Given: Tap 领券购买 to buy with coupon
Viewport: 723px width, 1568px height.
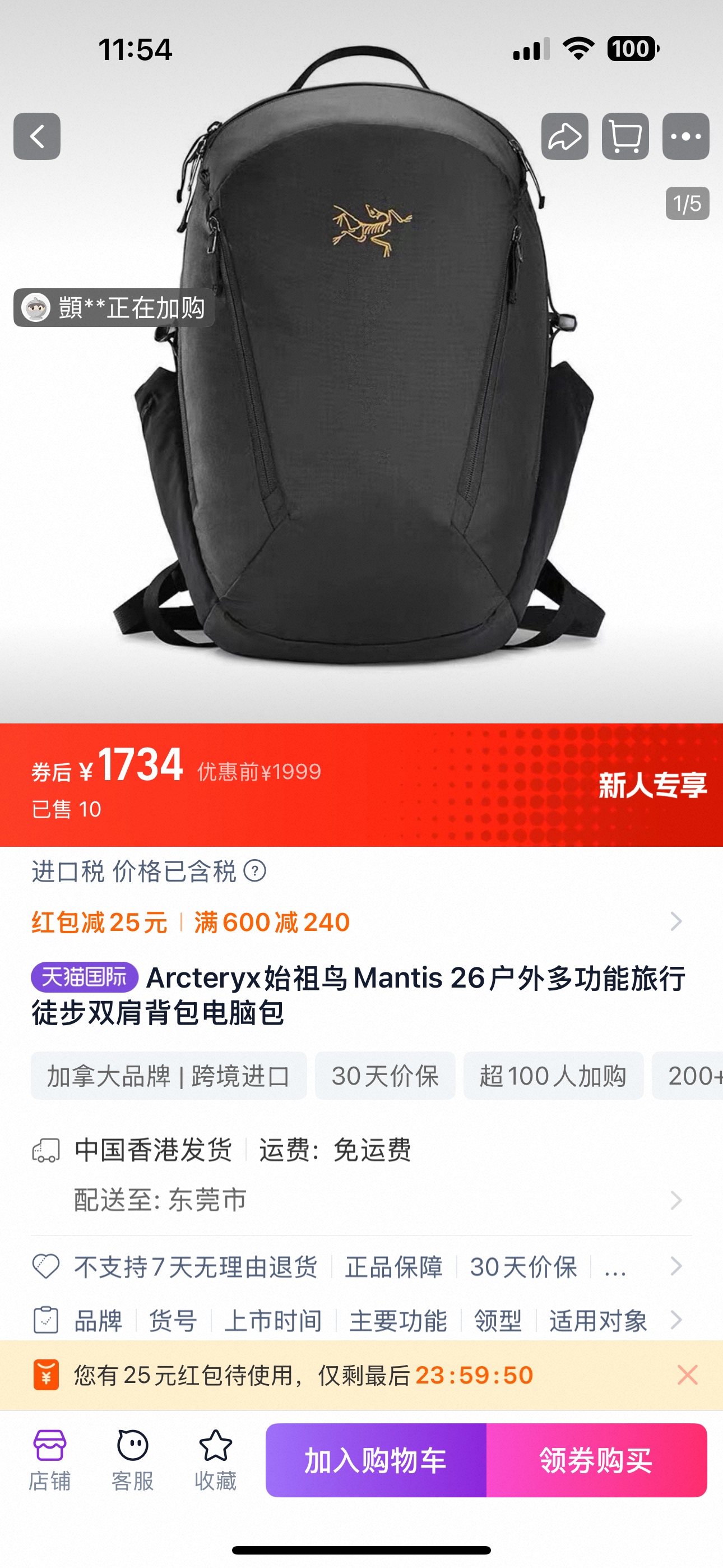Looking at the screenshot, I should pyautogui.click(x=596, y=1460).
